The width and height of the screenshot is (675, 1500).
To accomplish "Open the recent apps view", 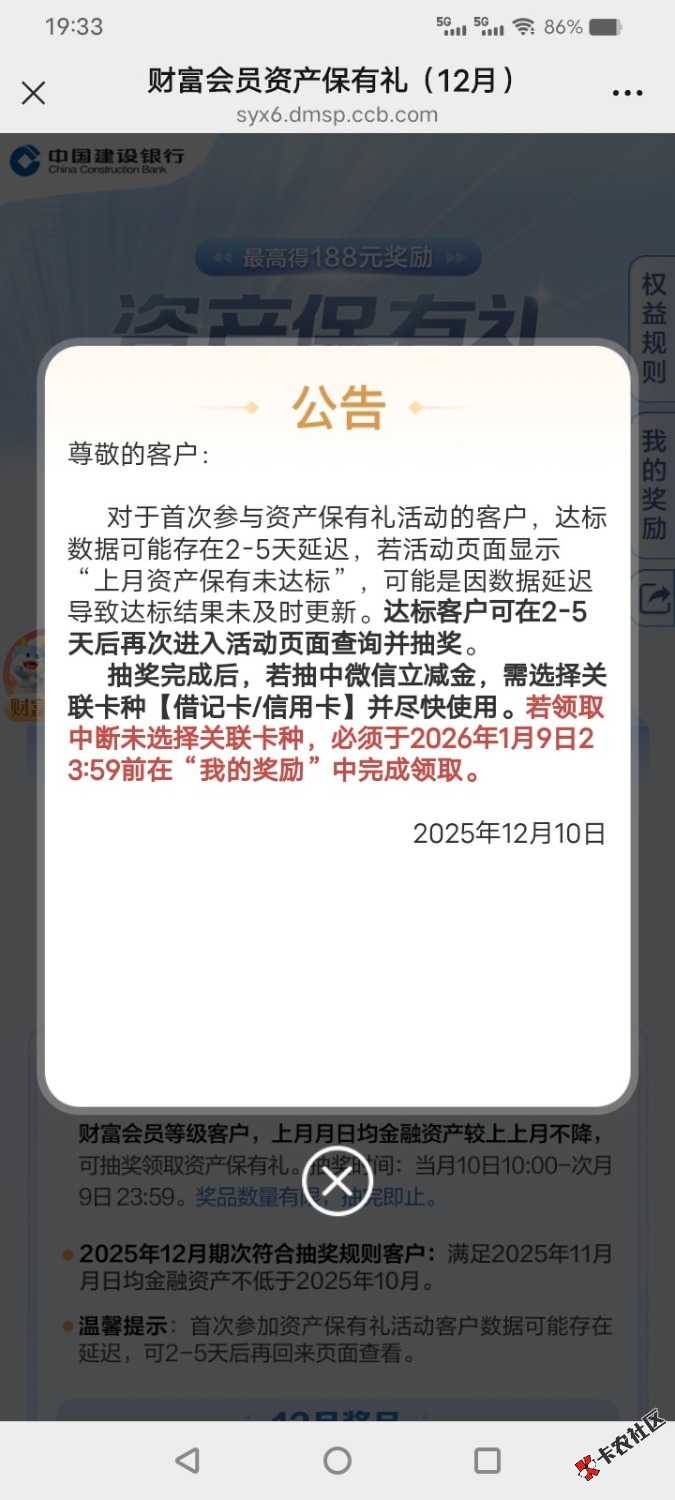I will click(487, 1460).
